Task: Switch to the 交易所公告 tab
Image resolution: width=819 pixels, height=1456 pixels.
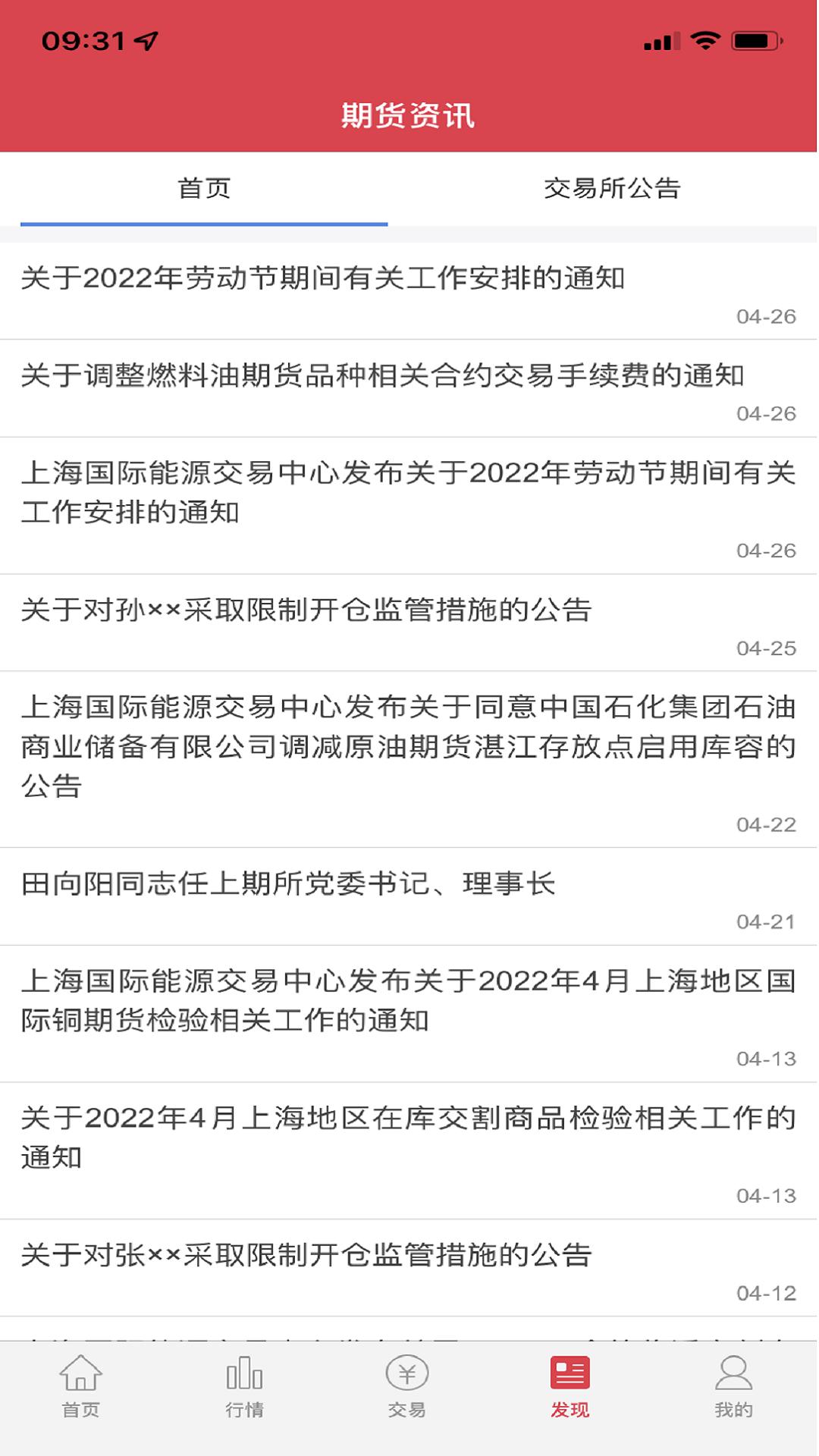Action: point(612,188)
